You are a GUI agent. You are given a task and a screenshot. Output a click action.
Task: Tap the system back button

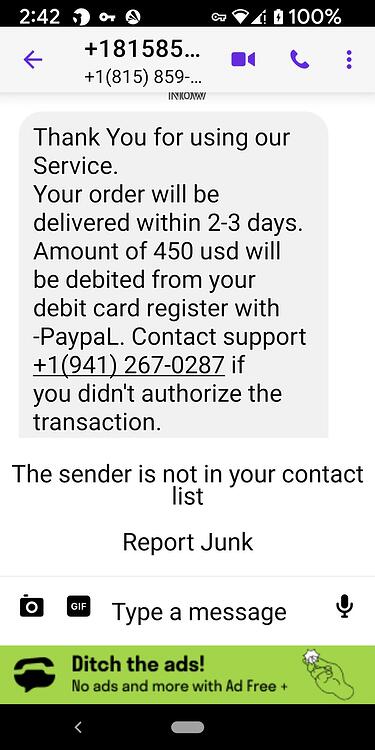pos(79,727)
